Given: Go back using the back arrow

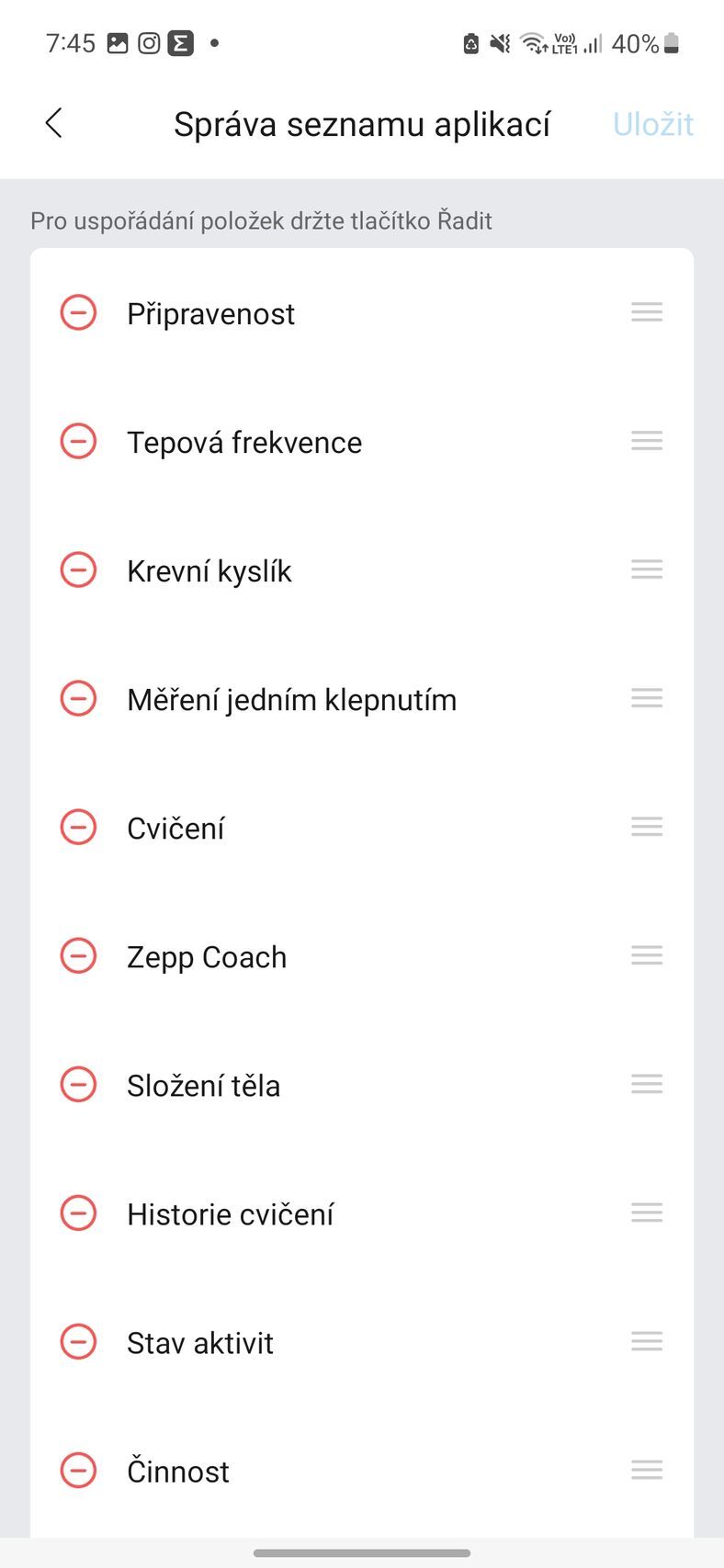Looking at the screenshot, I should (x=52, y=122).
